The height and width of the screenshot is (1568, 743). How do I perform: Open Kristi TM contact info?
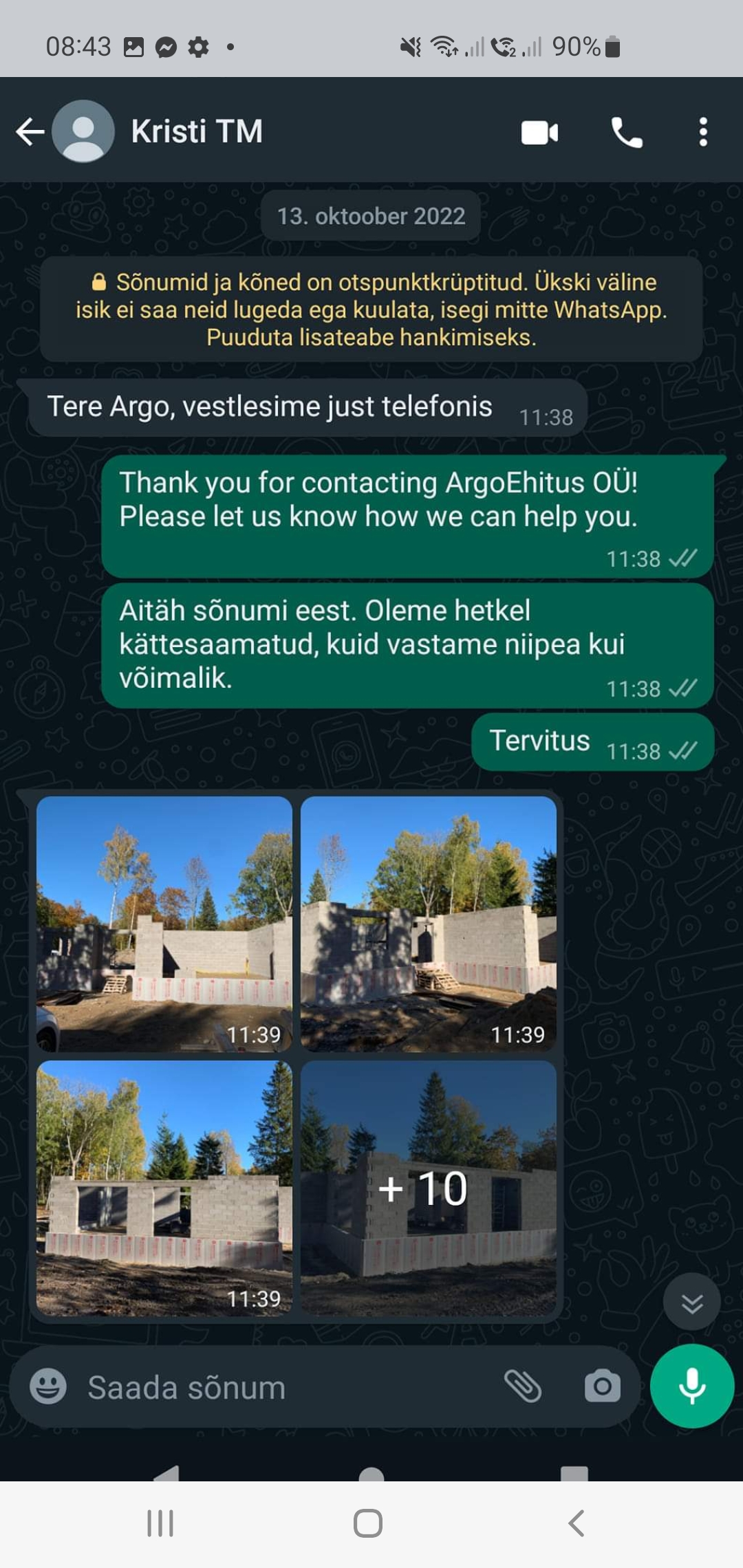pyautogui.click(x=197, y=131)
